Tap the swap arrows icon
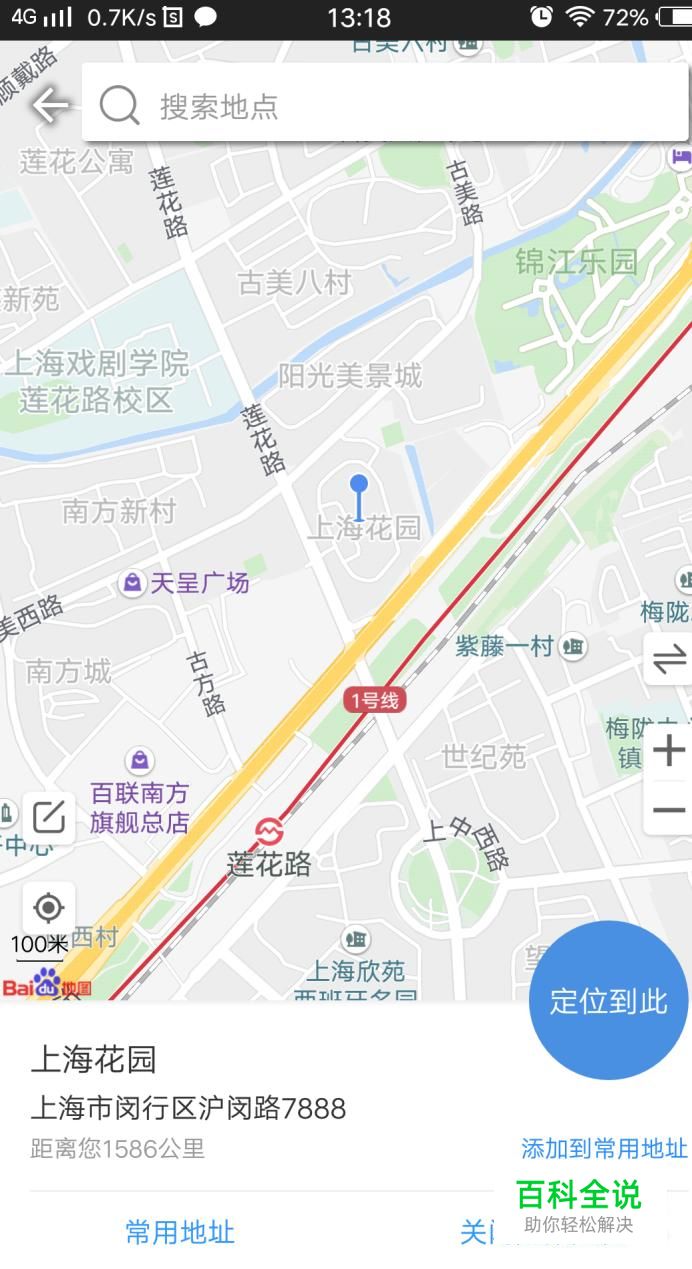The height and width of the screenshot is (1269, 692). (668, 659)
